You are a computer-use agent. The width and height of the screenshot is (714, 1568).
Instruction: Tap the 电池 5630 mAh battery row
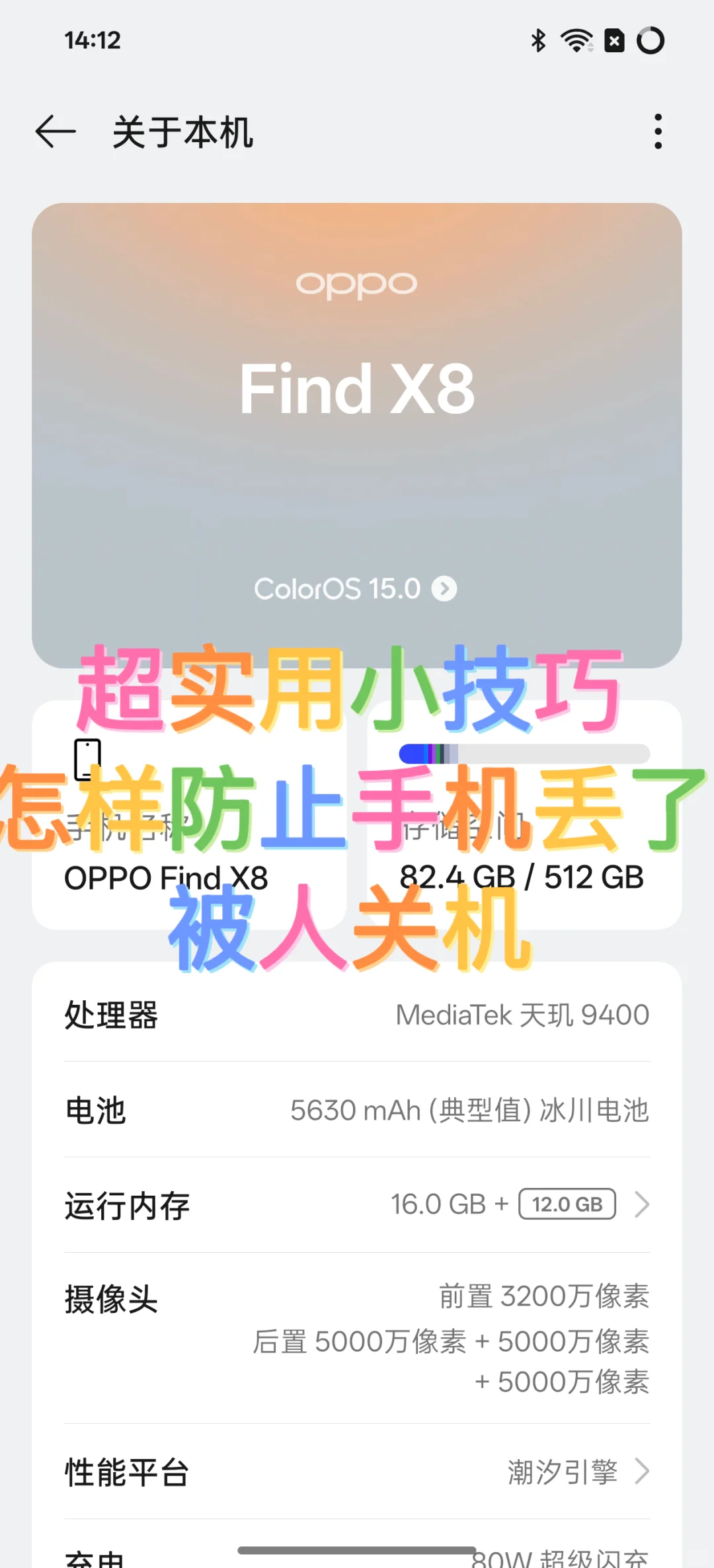pyautogui.click(x=357, y=1111)
